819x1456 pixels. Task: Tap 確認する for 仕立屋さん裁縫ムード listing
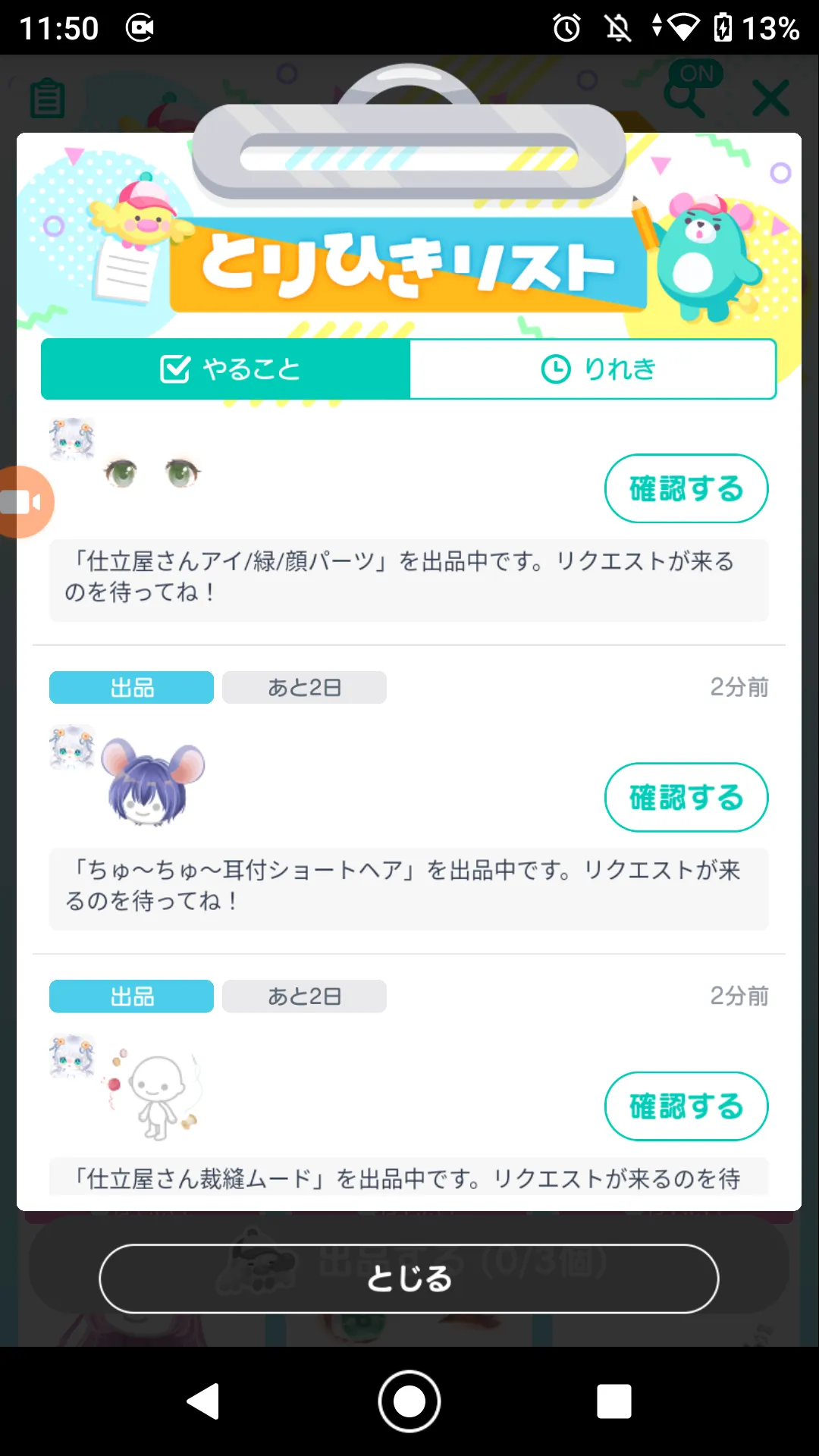(x=686, y=1106)
